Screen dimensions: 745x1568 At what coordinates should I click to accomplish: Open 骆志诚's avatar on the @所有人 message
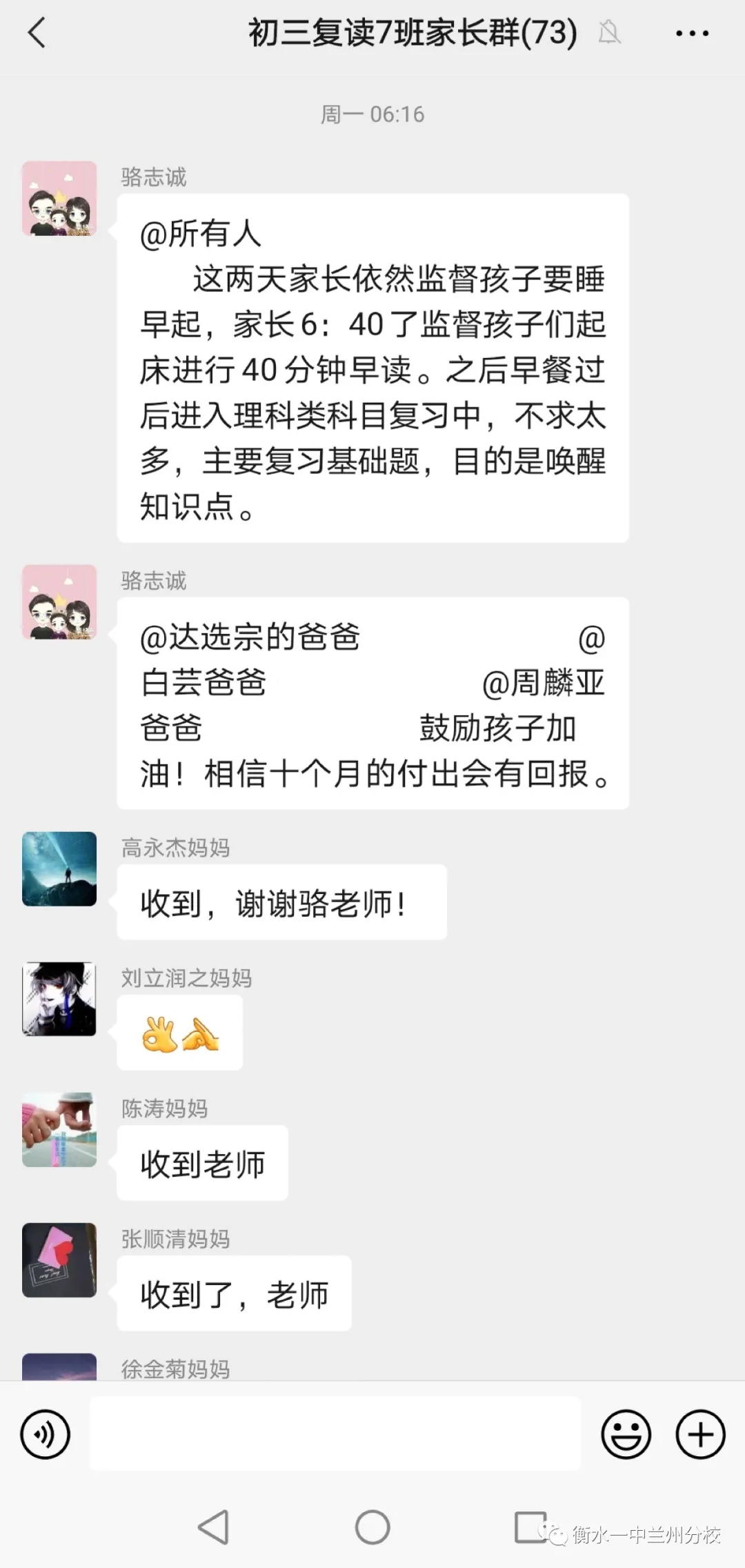click(59, 199)
